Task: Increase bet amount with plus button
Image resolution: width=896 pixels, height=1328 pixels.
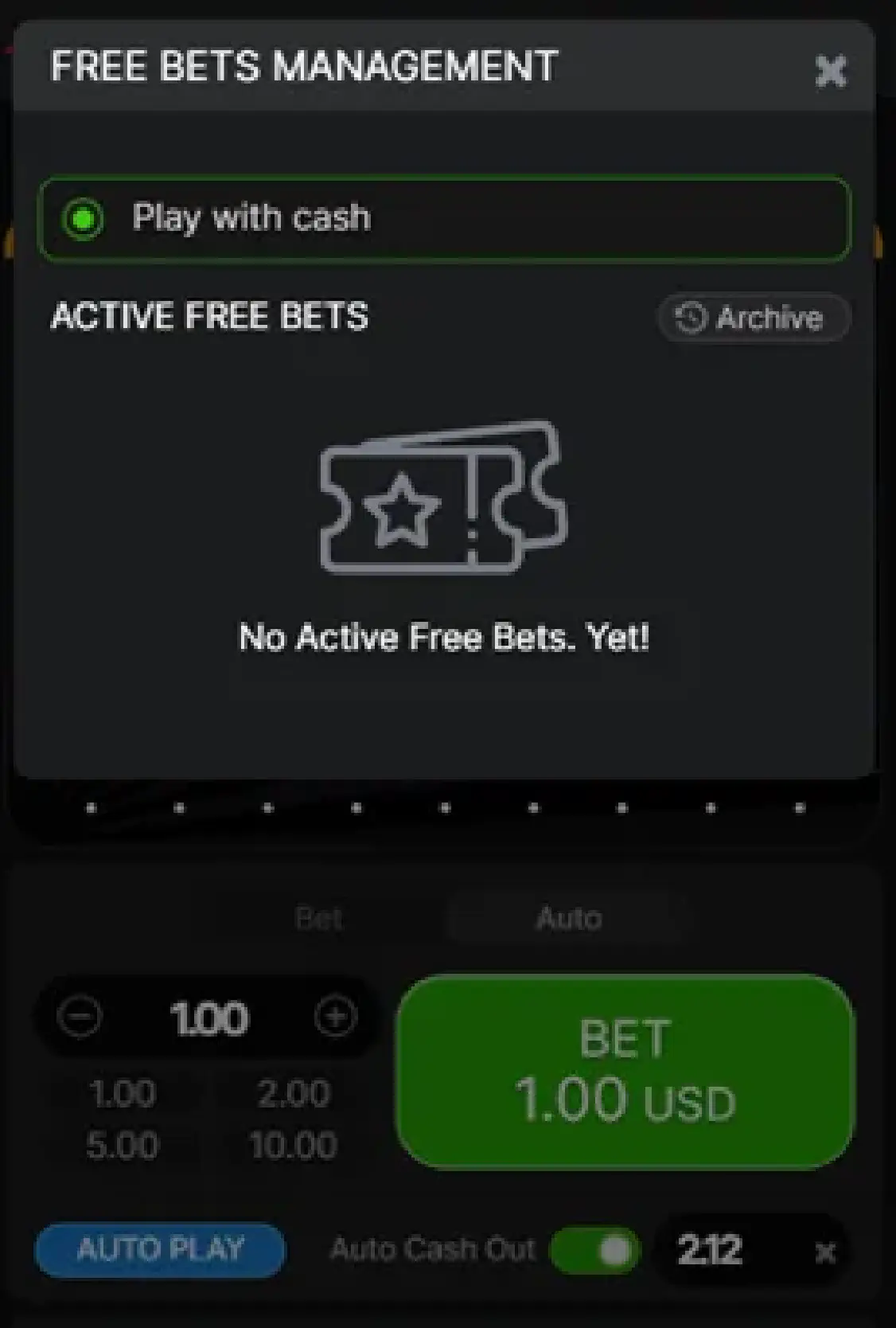Action: coord(335,1017)
